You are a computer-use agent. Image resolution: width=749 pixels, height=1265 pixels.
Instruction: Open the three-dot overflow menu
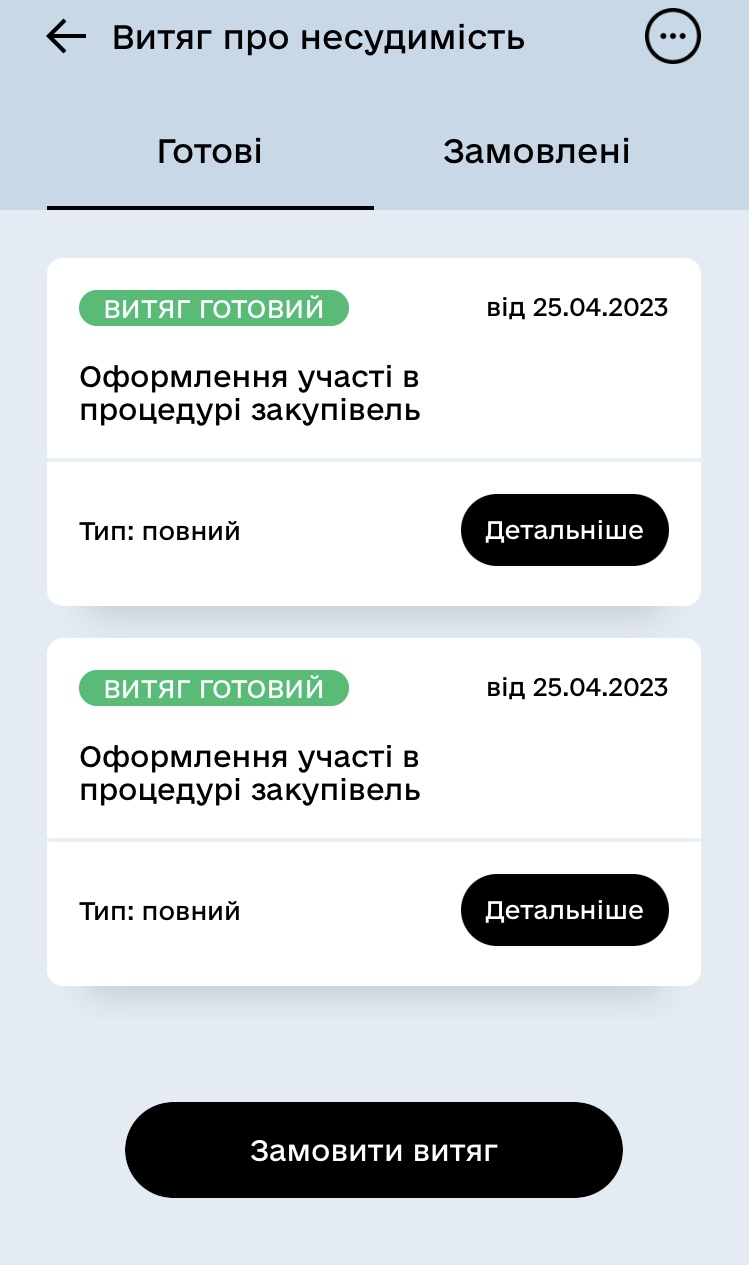click(x=672, y=37)
